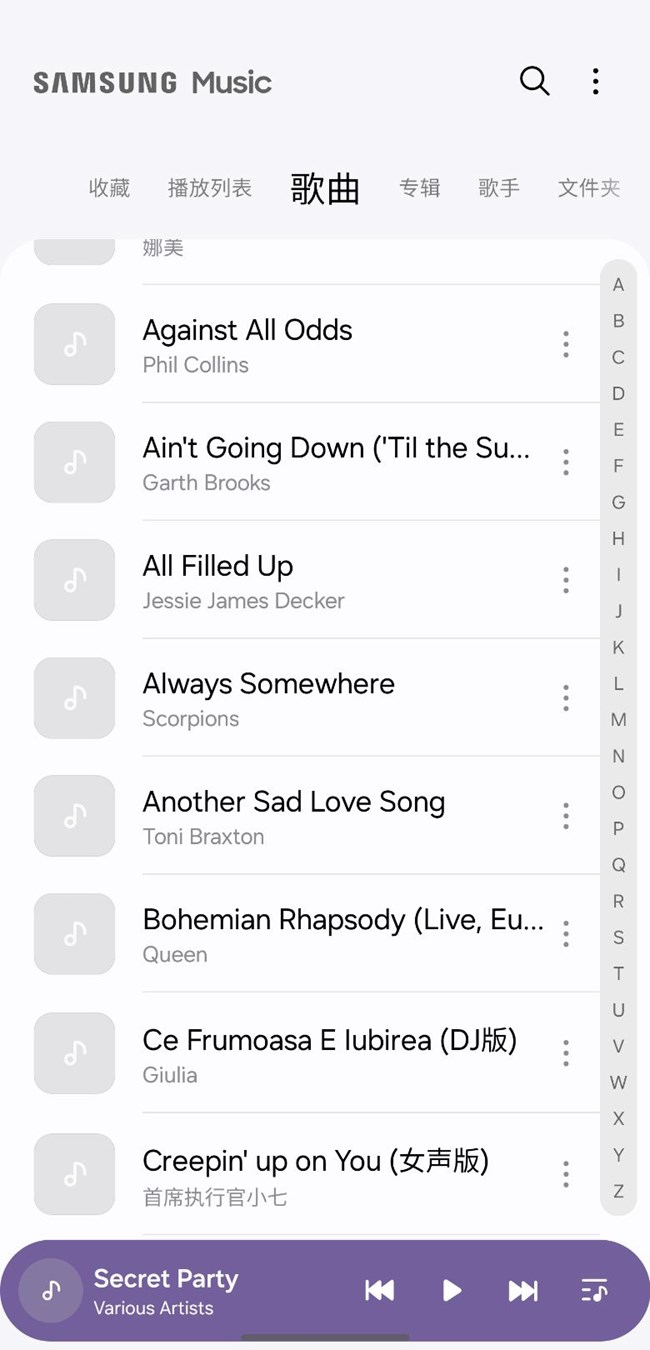650x1350 pixels.
Task: Switch to the 专辑 tab
Action: 419,188
